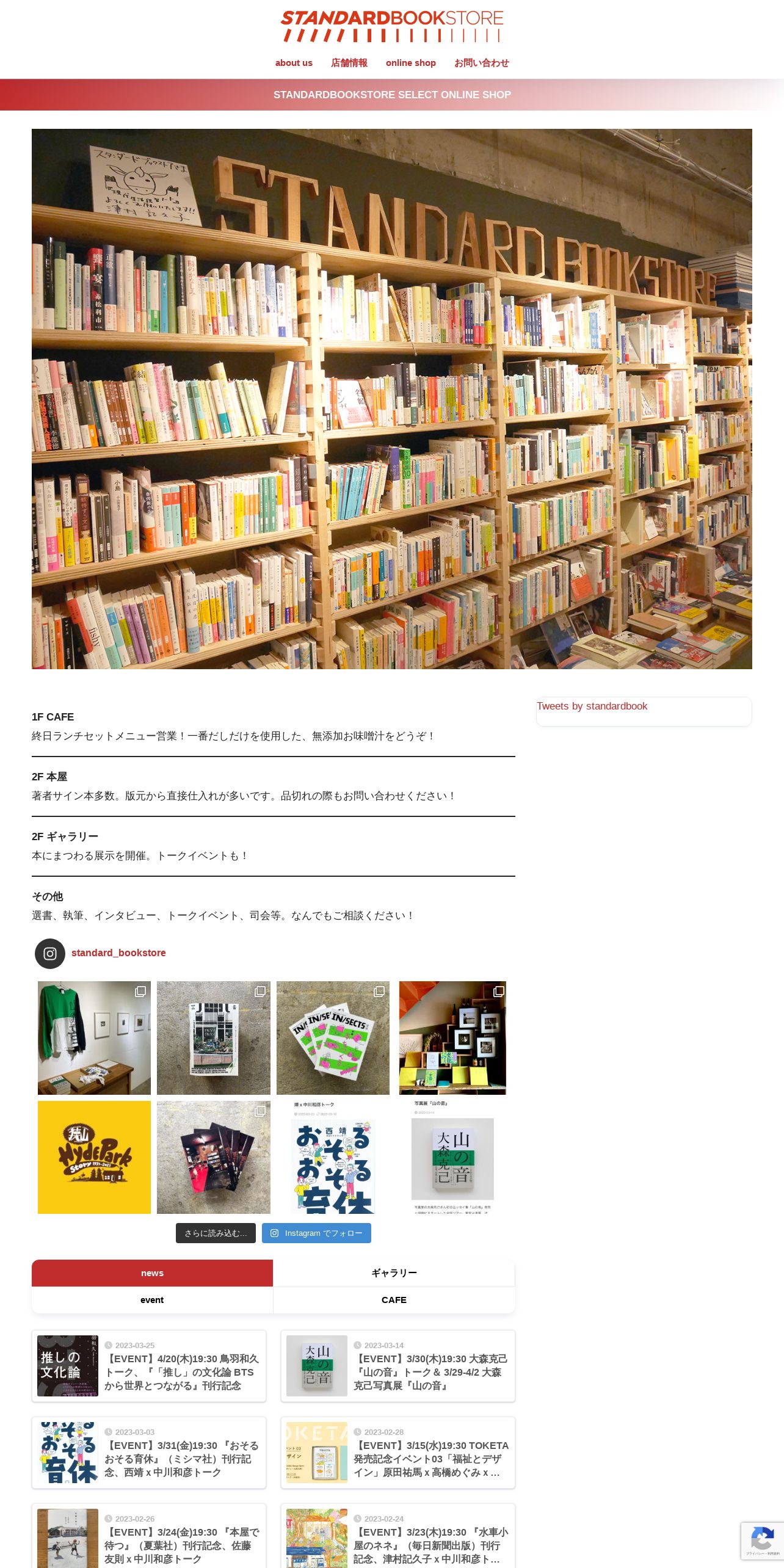Go to the online shop link
The height and width of the screenshot is (1568, 784).
410,63
